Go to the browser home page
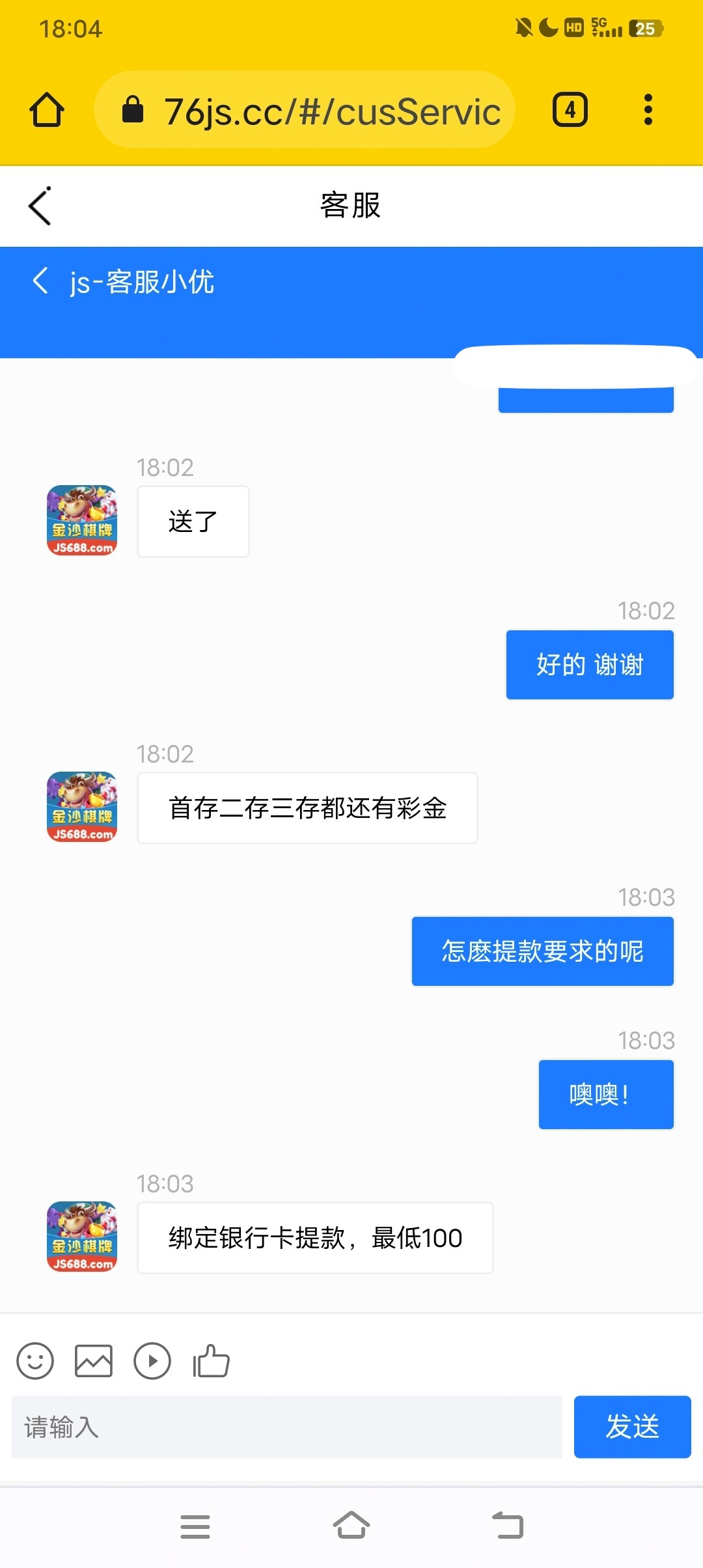Screen dimensions: 703x1568 coord(47,110)
